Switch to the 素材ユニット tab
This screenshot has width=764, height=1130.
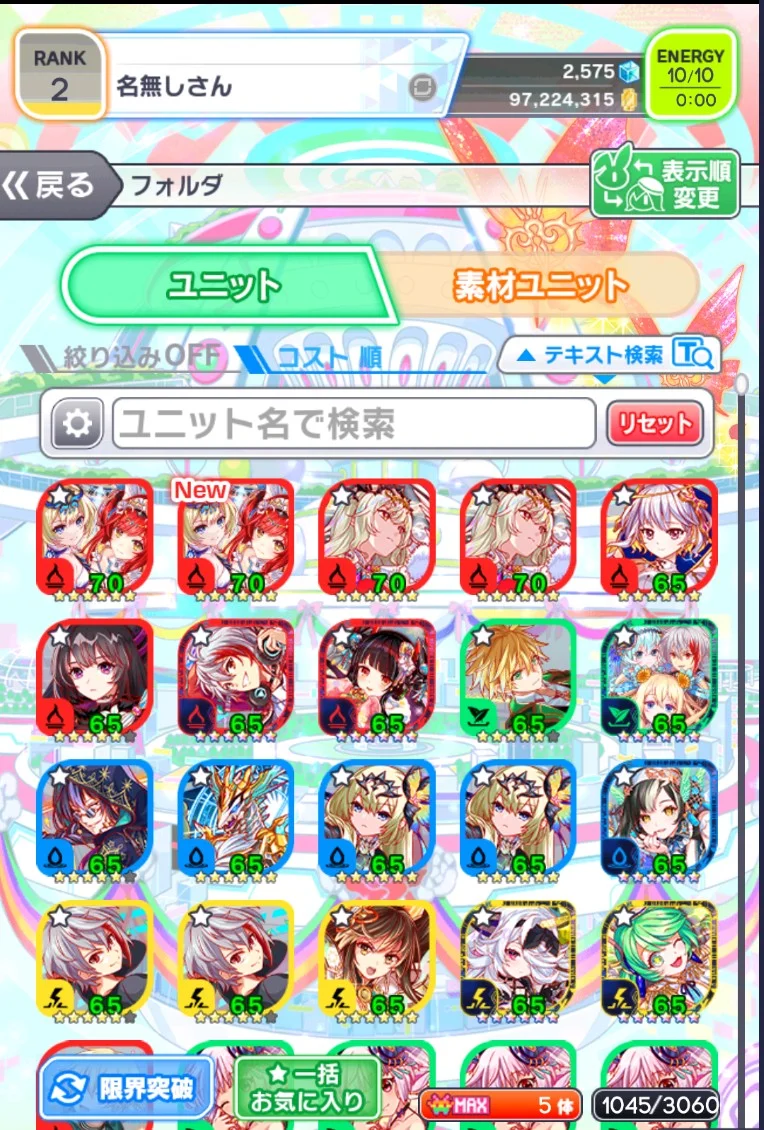(540, 285)
